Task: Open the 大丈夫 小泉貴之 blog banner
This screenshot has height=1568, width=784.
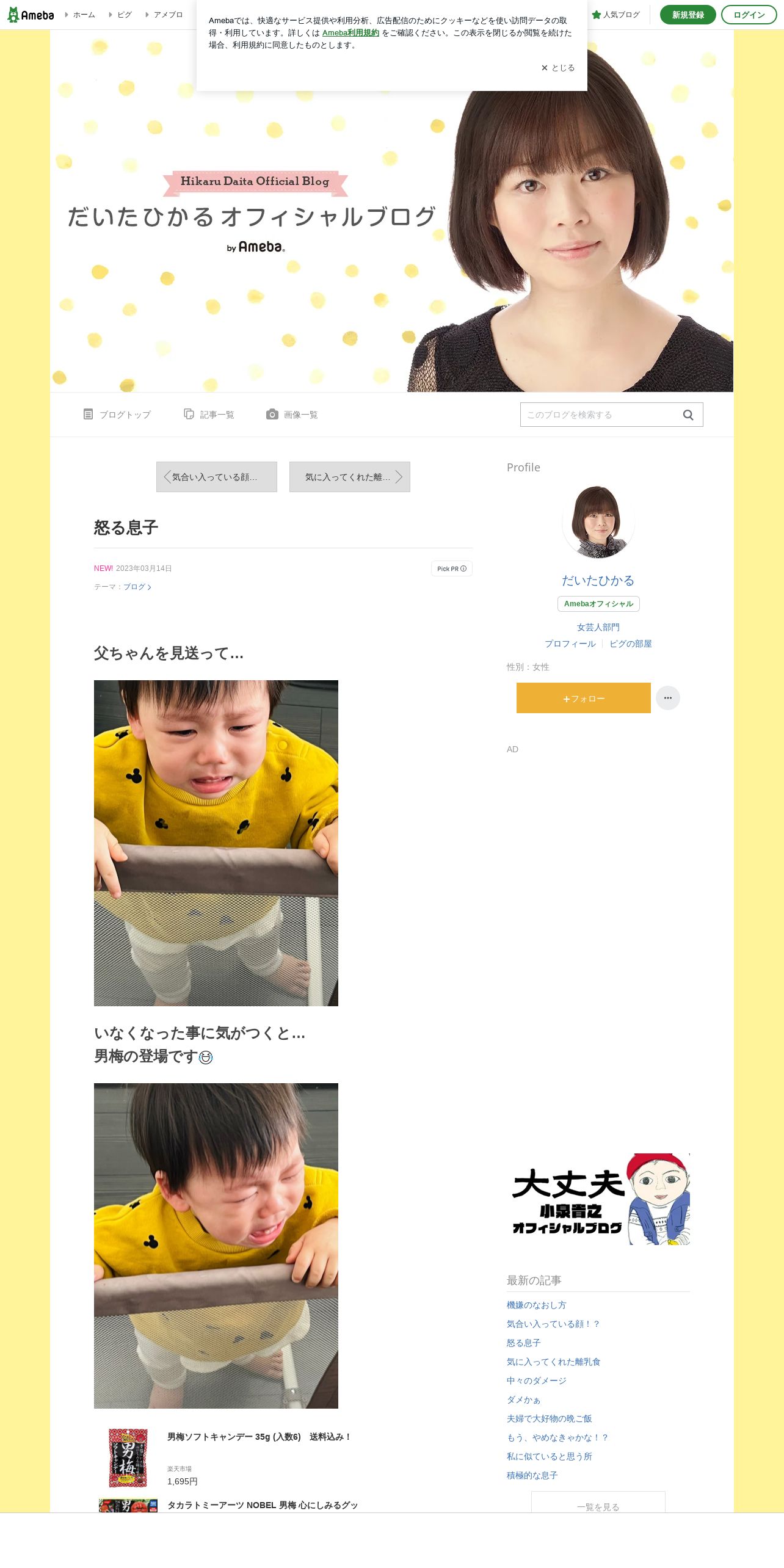Action: point(598,1199)
